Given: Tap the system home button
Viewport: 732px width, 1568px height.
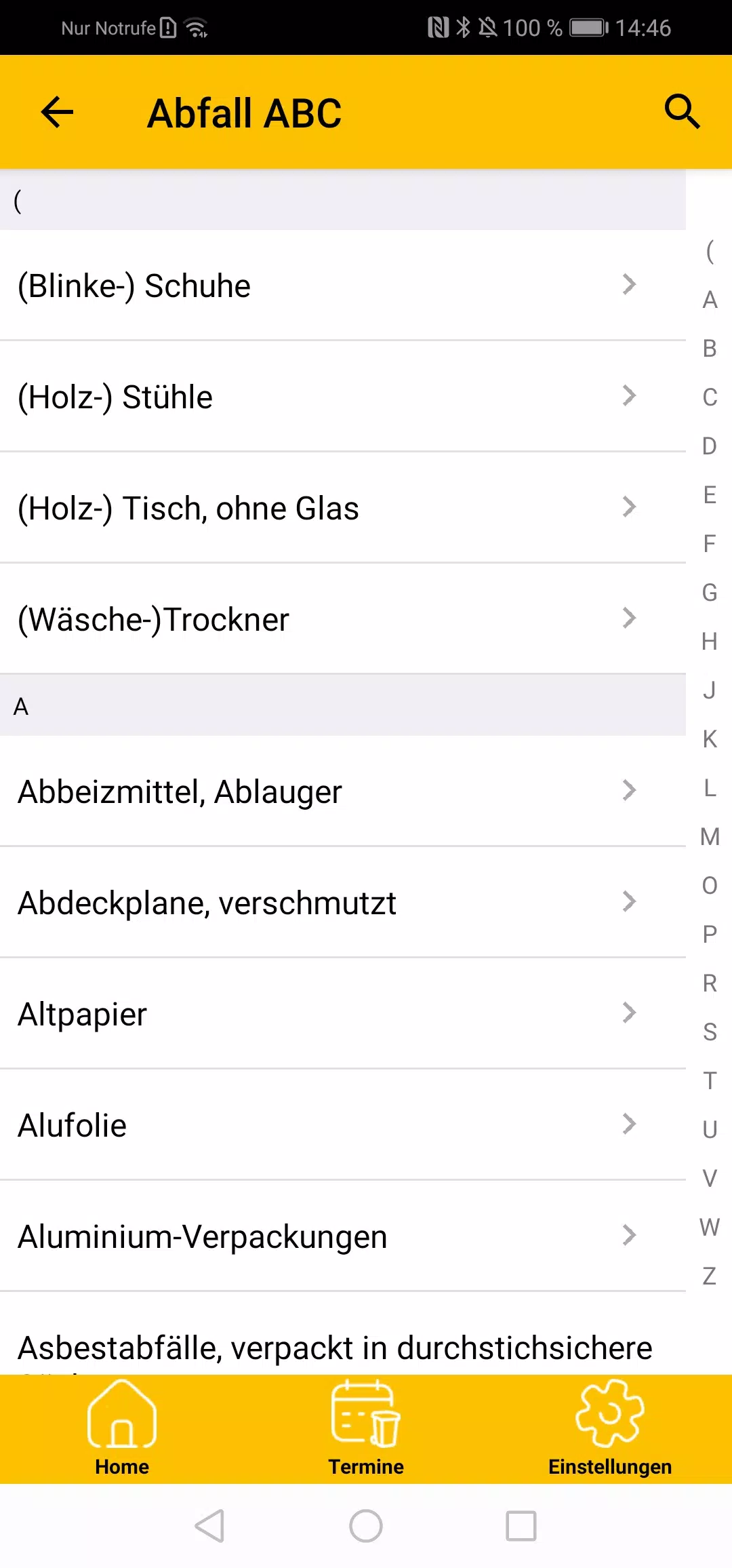Looking at the screenshot, I should (x=366, y=1526).
